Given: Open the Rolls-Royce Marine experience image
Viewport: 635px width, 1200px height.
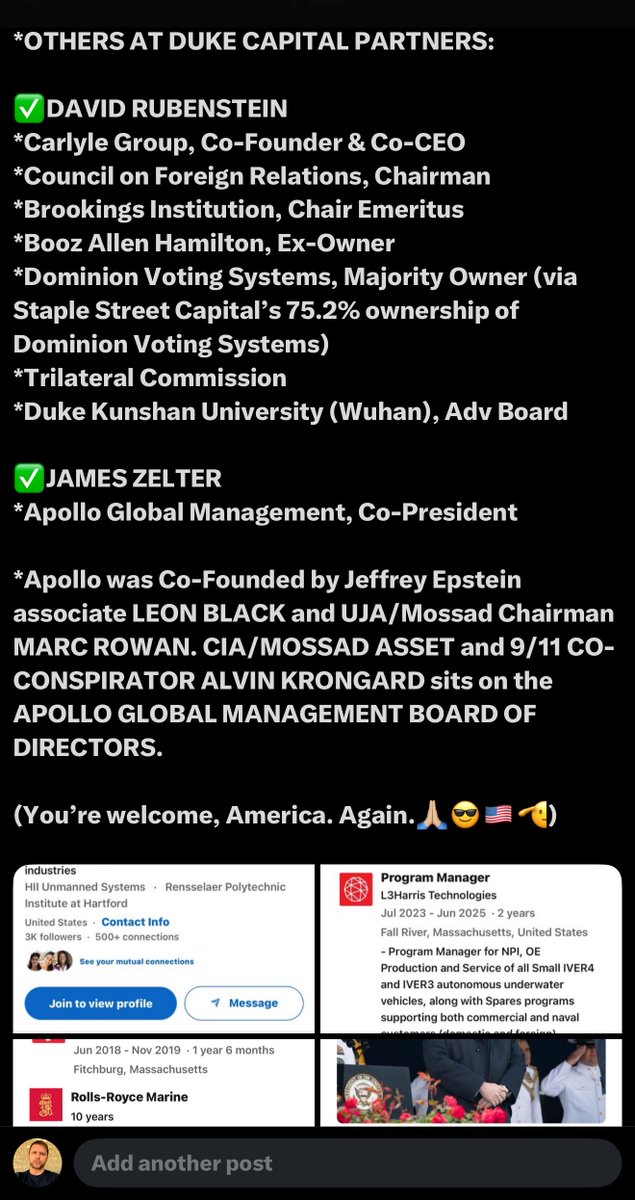Looking at the screenshot, I should pyautogui.click(x=163, y=1081).
